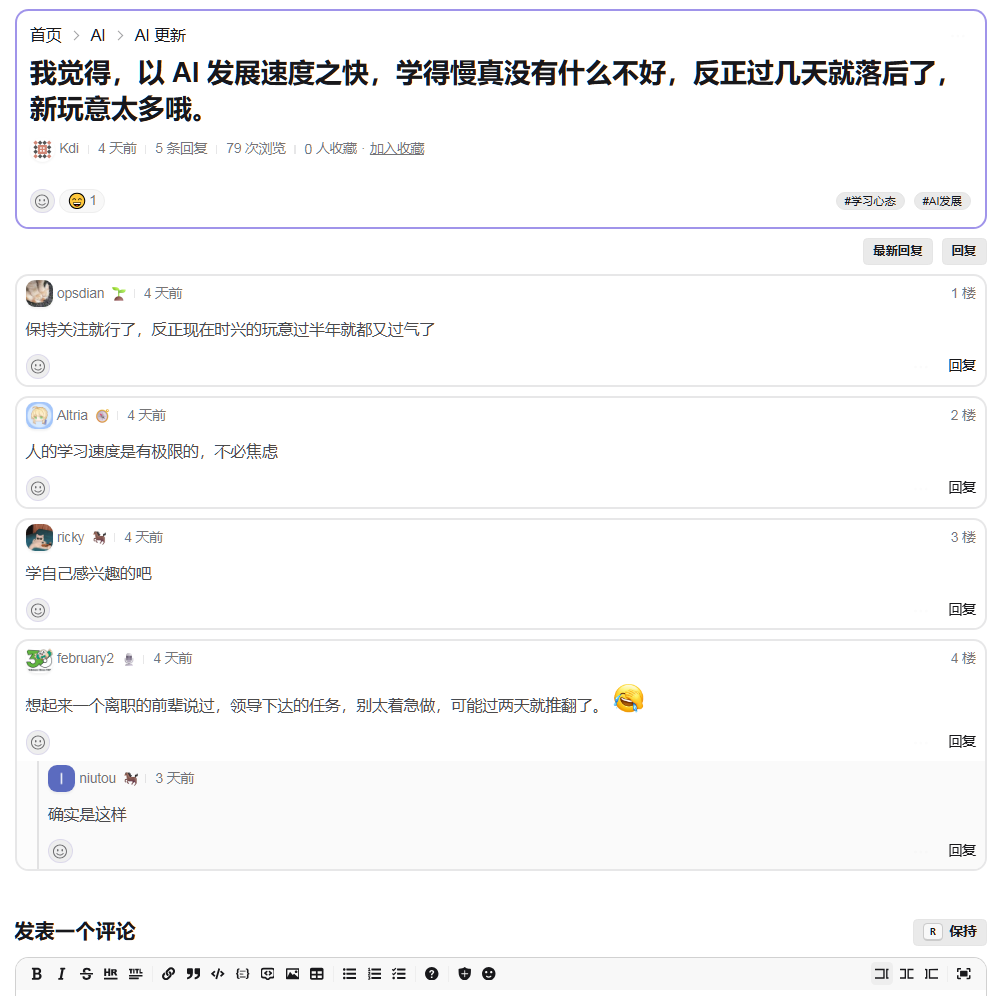Insert a bulleted list in the editor

pos(349,973)
